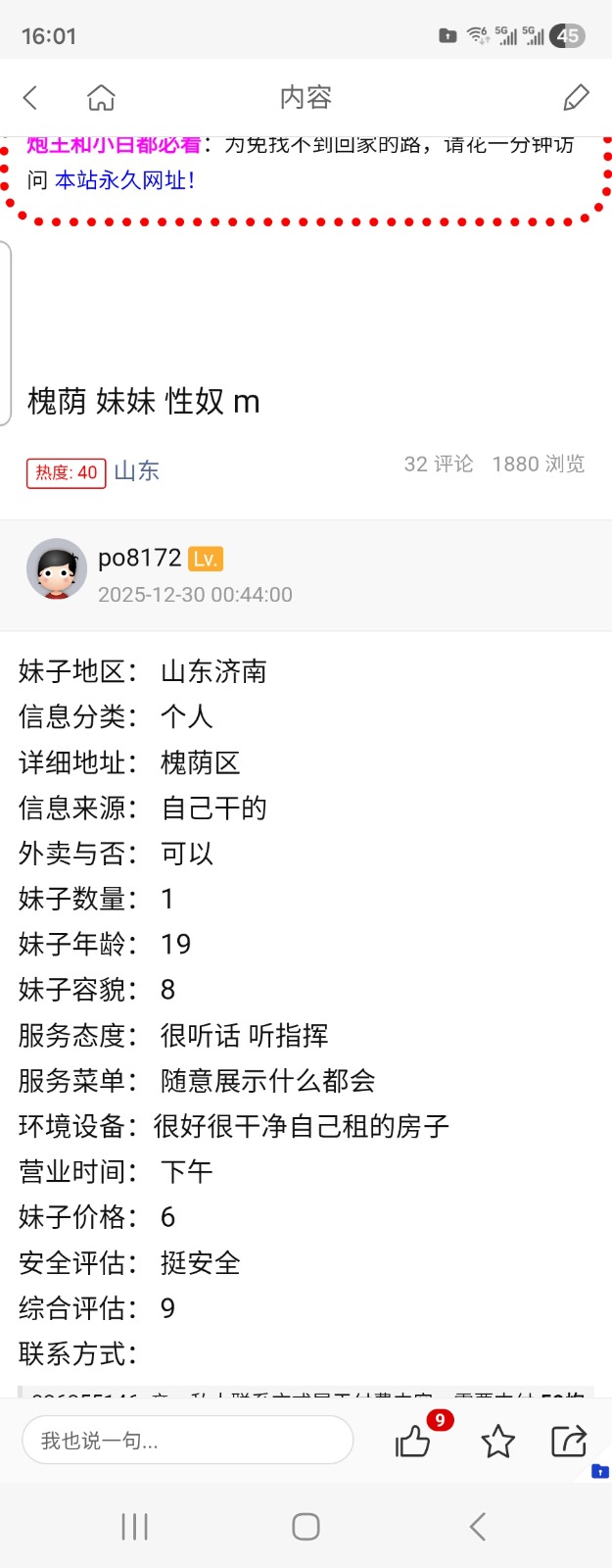Tap the system back button

pyautogui.click(x=477, y=1526)
